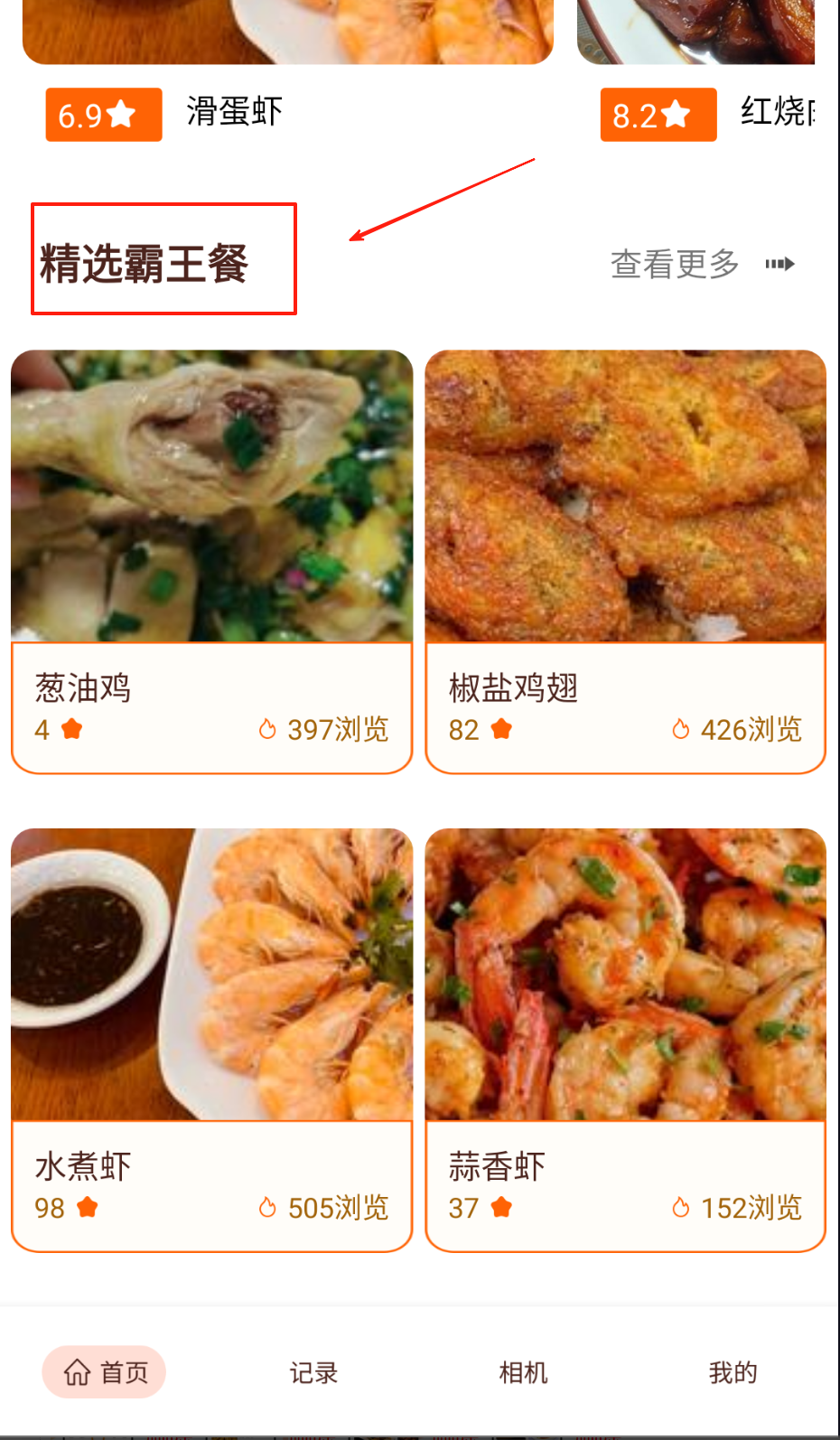The image size is (840, 1440).
Task: Open the 我的 tab
Action: pos(733,1372)
